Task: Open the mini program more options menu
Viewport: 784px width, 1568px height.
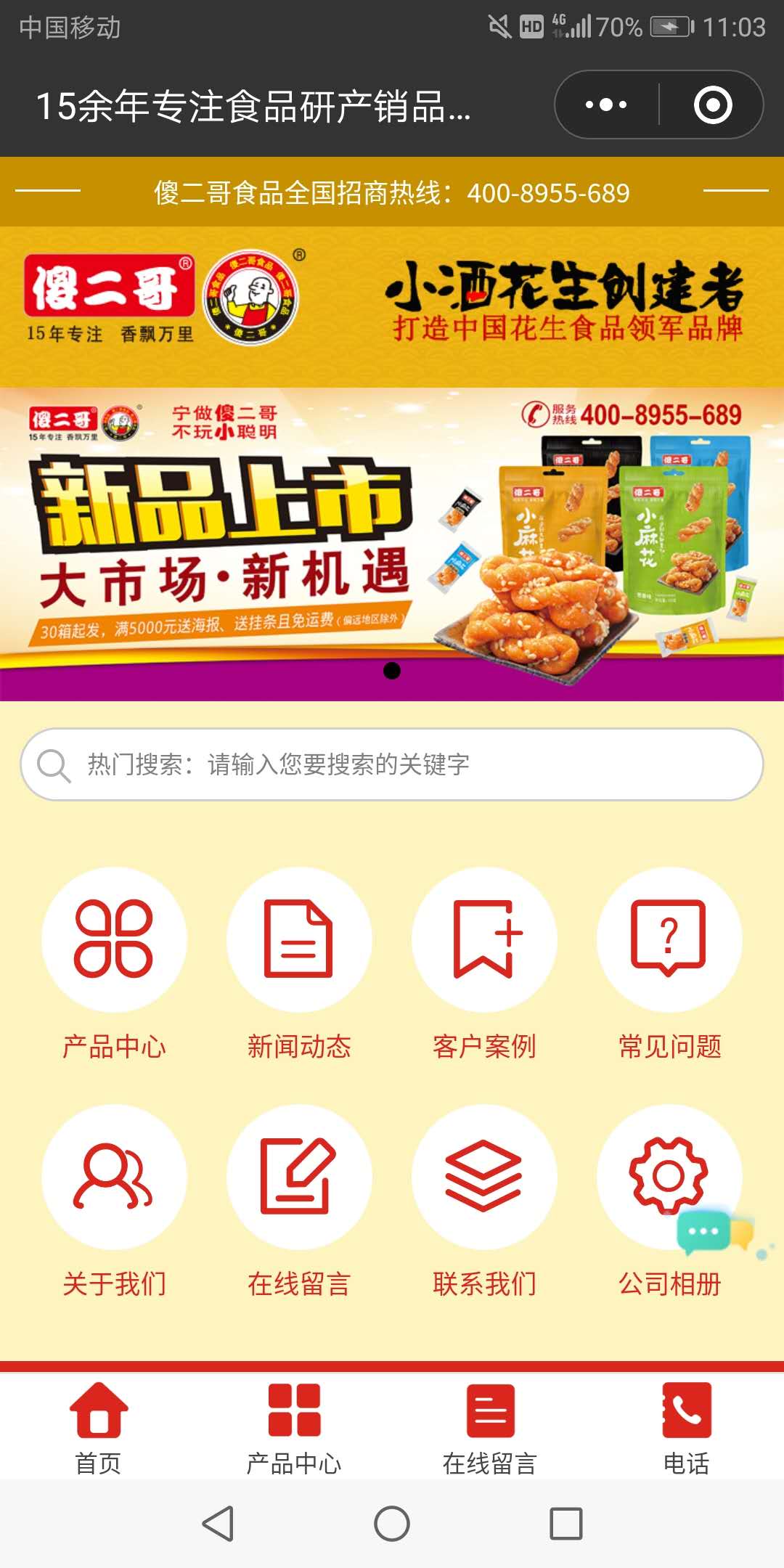Action: 606,105
